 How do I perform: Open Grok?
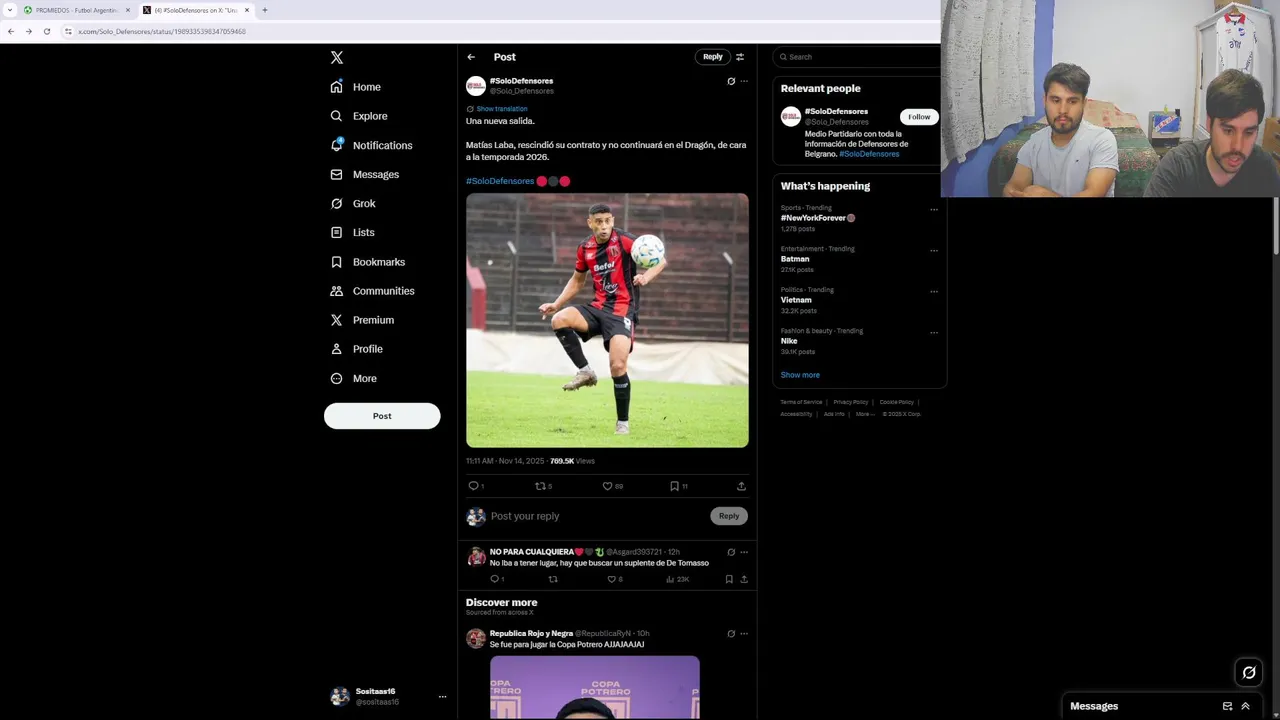coord(363,203)
